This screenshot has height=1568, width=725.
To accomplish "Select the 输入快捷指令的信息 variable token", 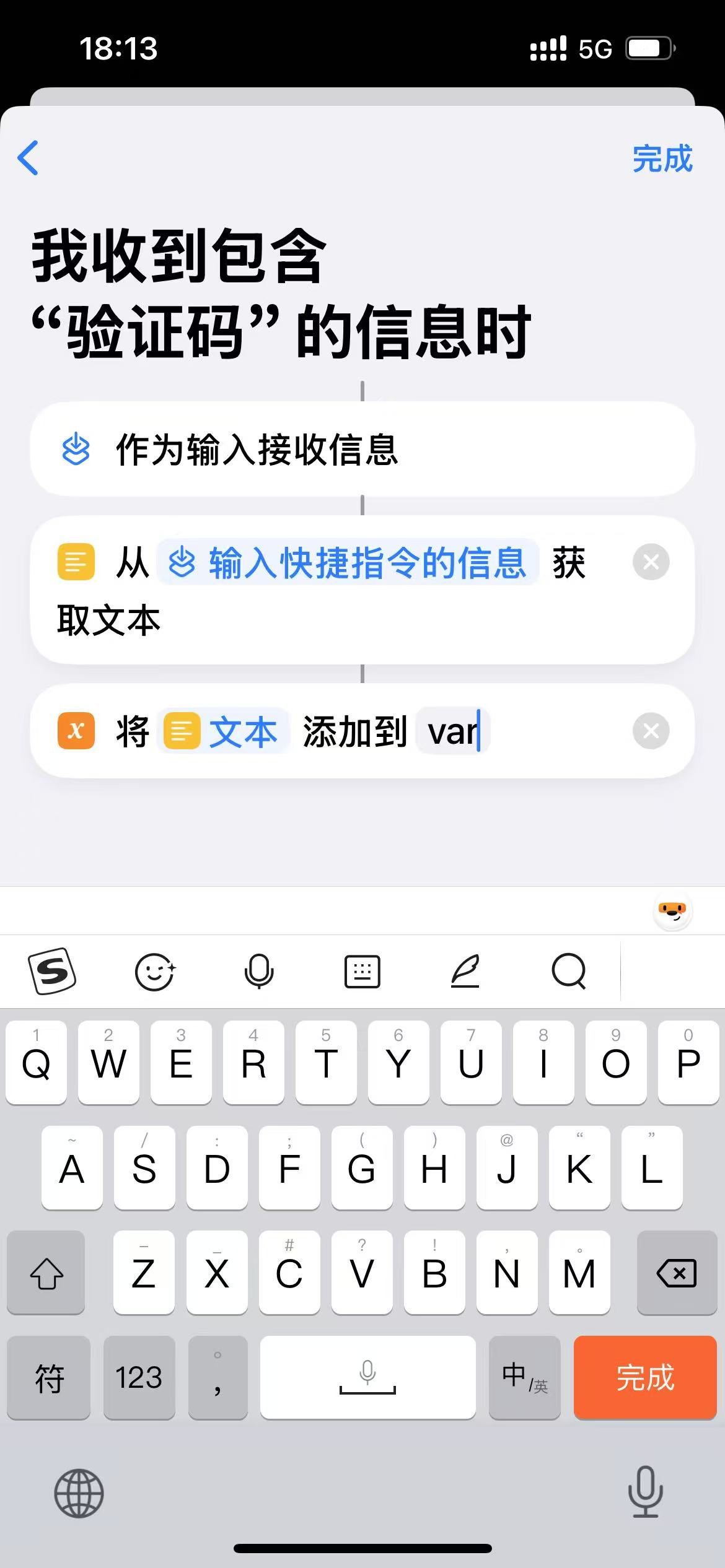I will pos(348,563).
